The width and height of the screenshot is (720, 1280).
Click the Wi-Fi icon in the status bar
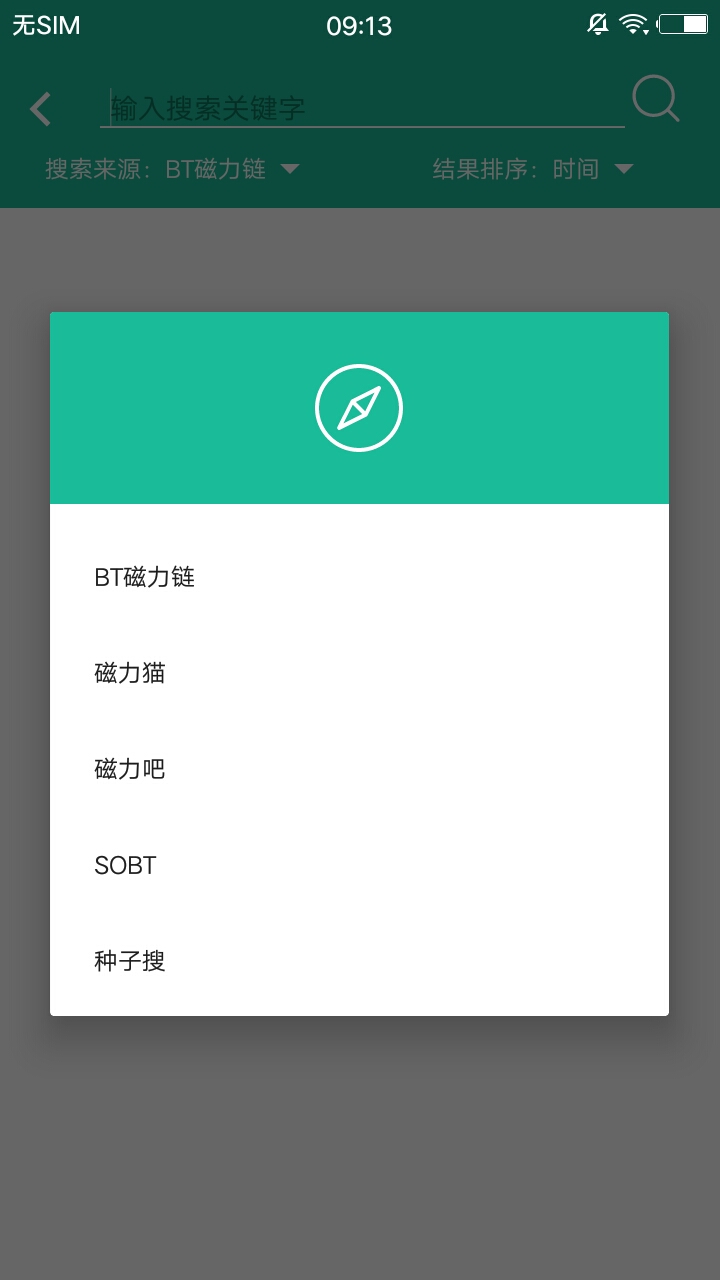point(634,22)
